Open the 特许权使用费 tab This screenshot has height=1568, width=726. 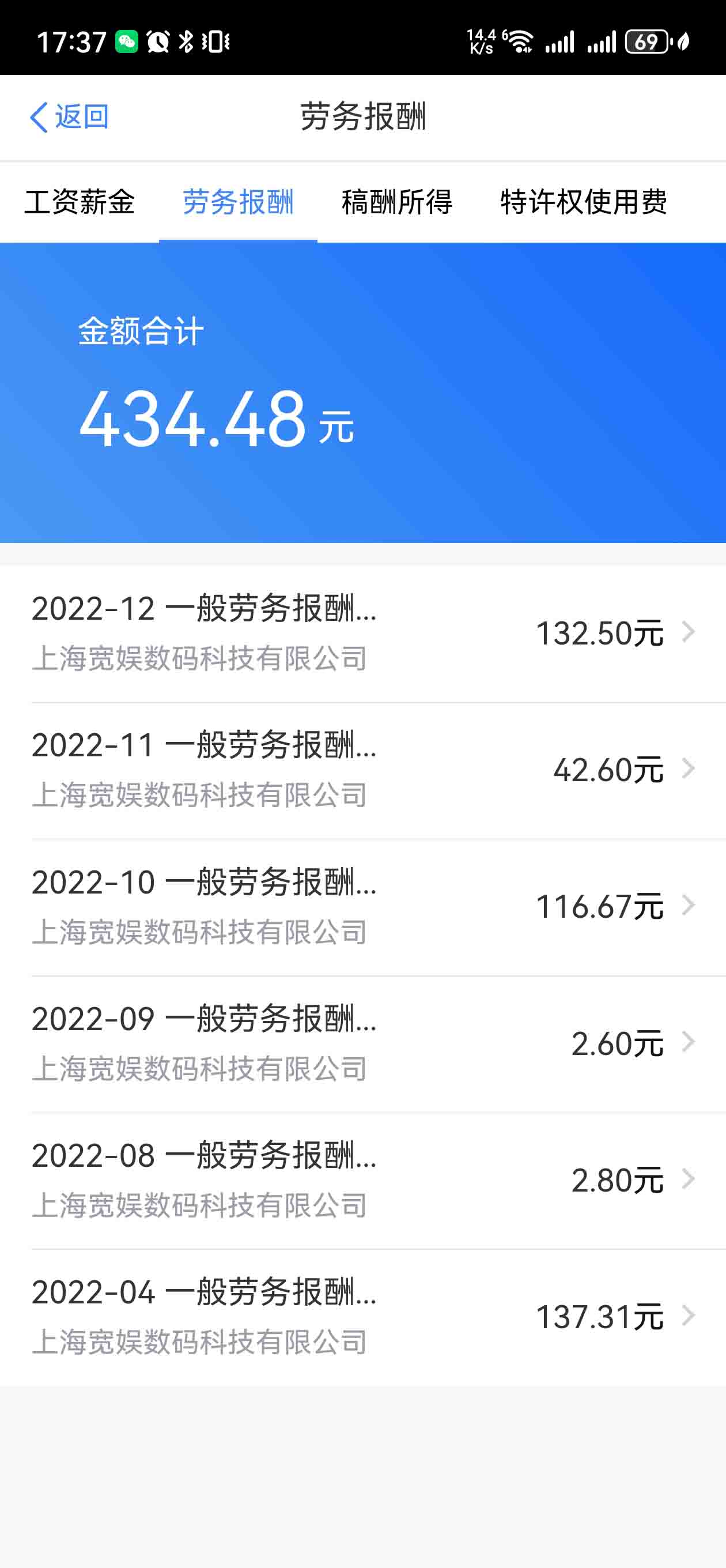tap(584, 202)
